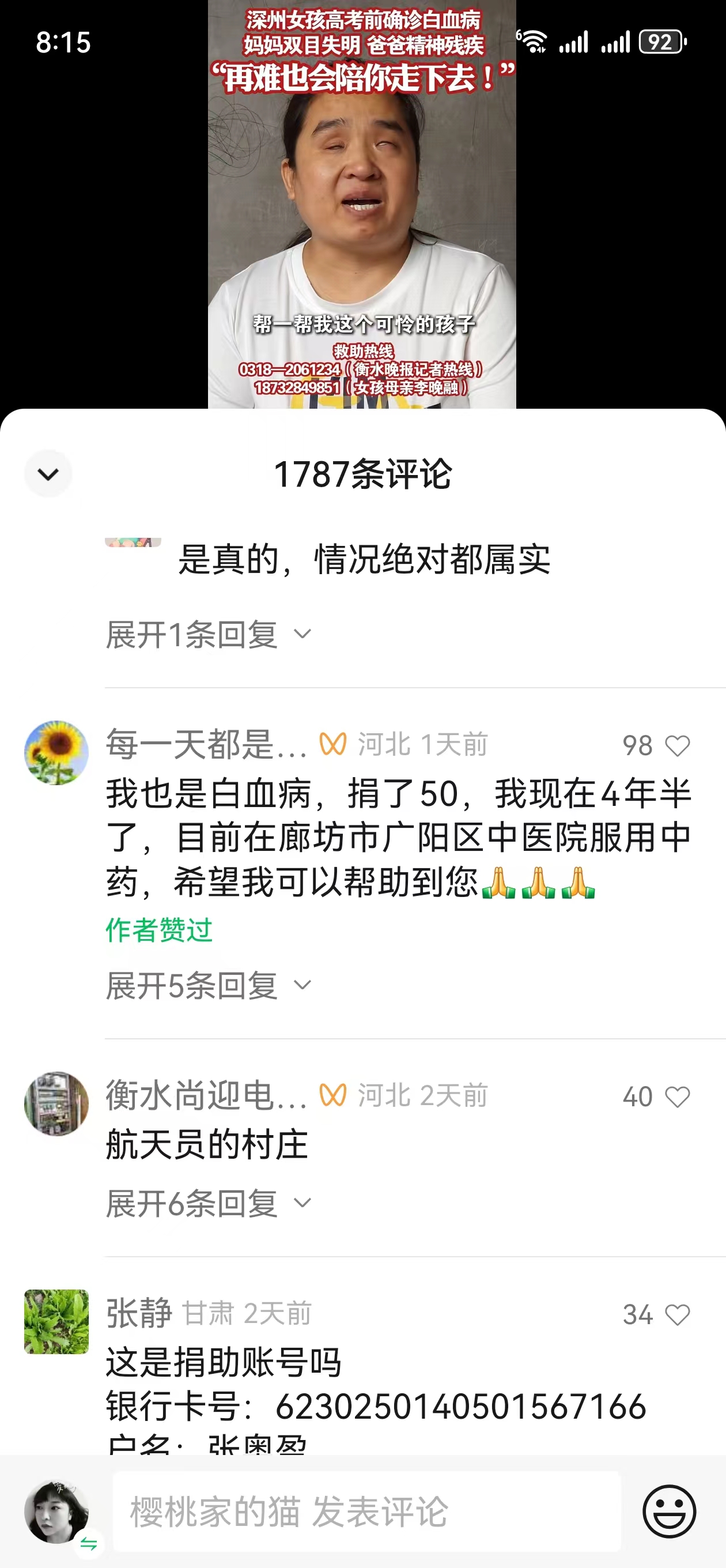The height and width of the screenshot is (1568, 726).
Task: Expand the 6 replies under 航天员的村庄
Action: pos(208,1204)
